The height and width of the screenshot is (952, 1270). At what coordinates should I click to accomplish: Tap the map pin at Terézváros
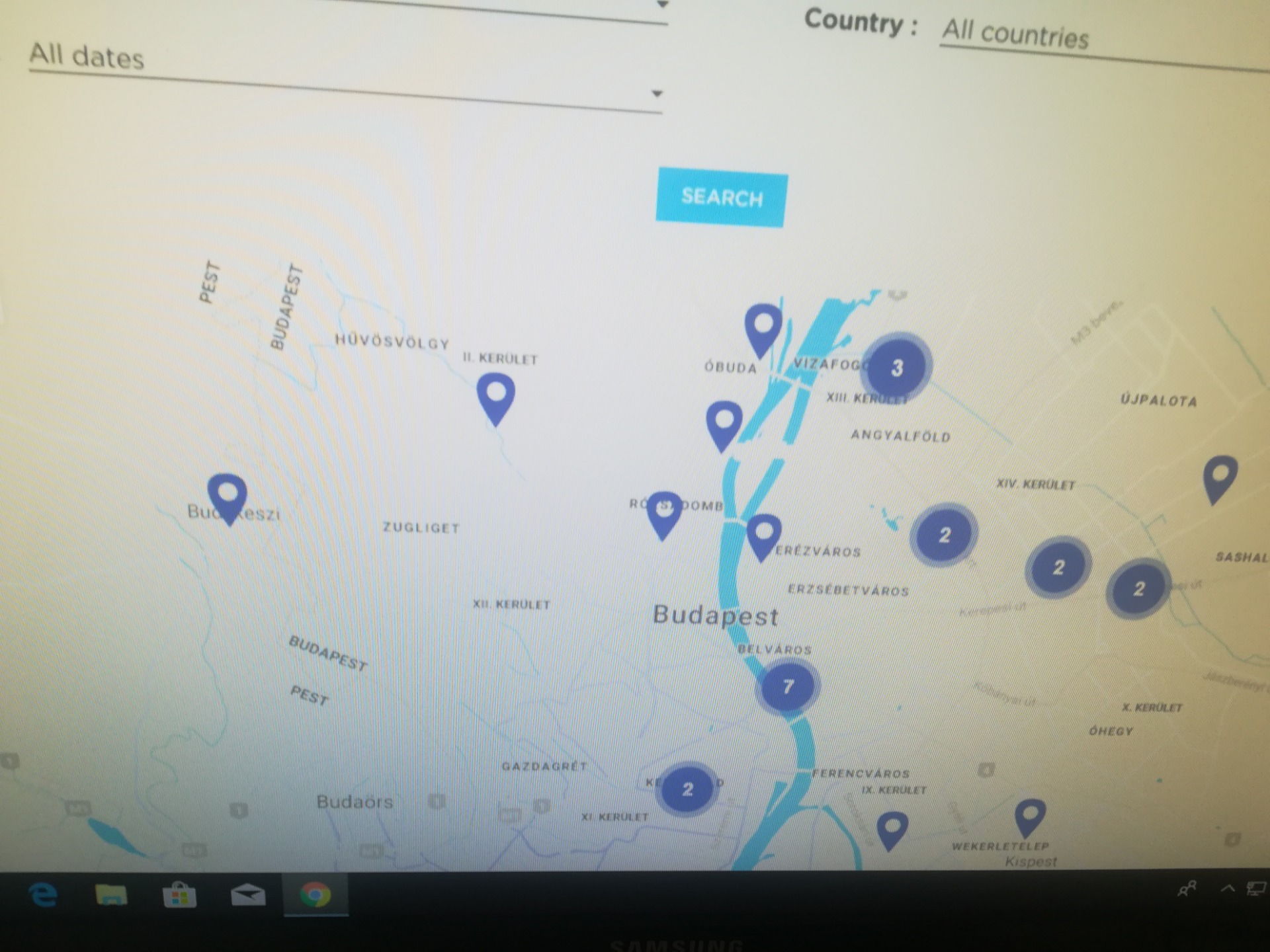763,535
